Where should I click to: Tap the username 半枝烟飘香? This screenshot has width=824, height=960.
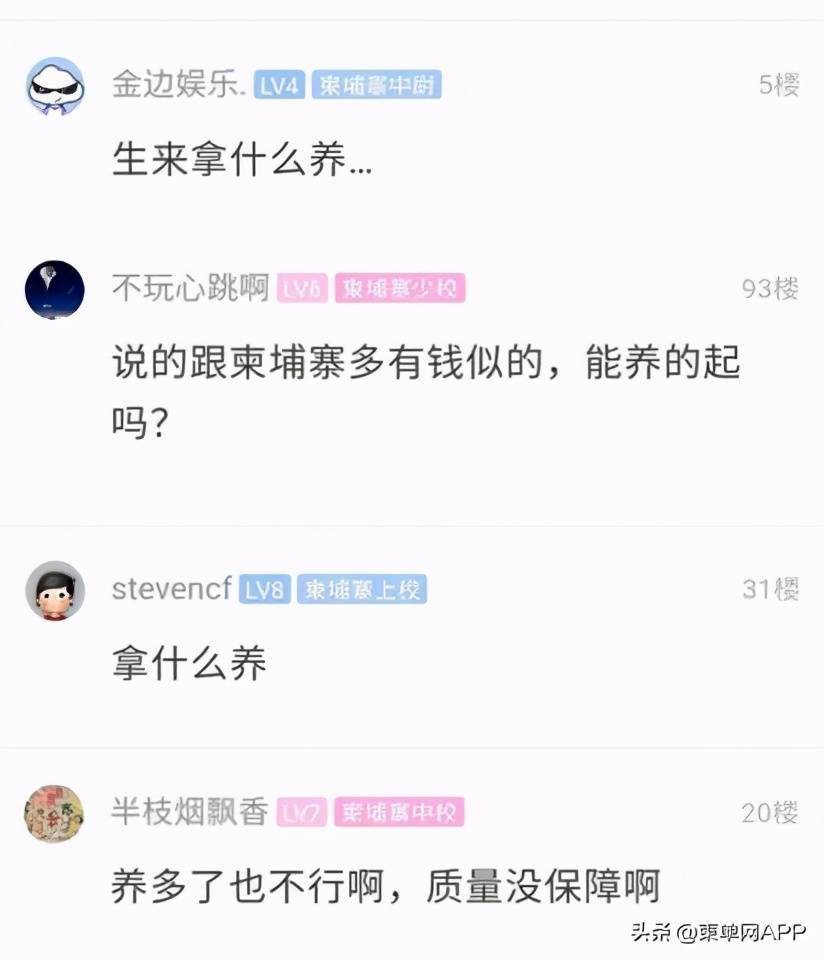(x=190, y=812)
